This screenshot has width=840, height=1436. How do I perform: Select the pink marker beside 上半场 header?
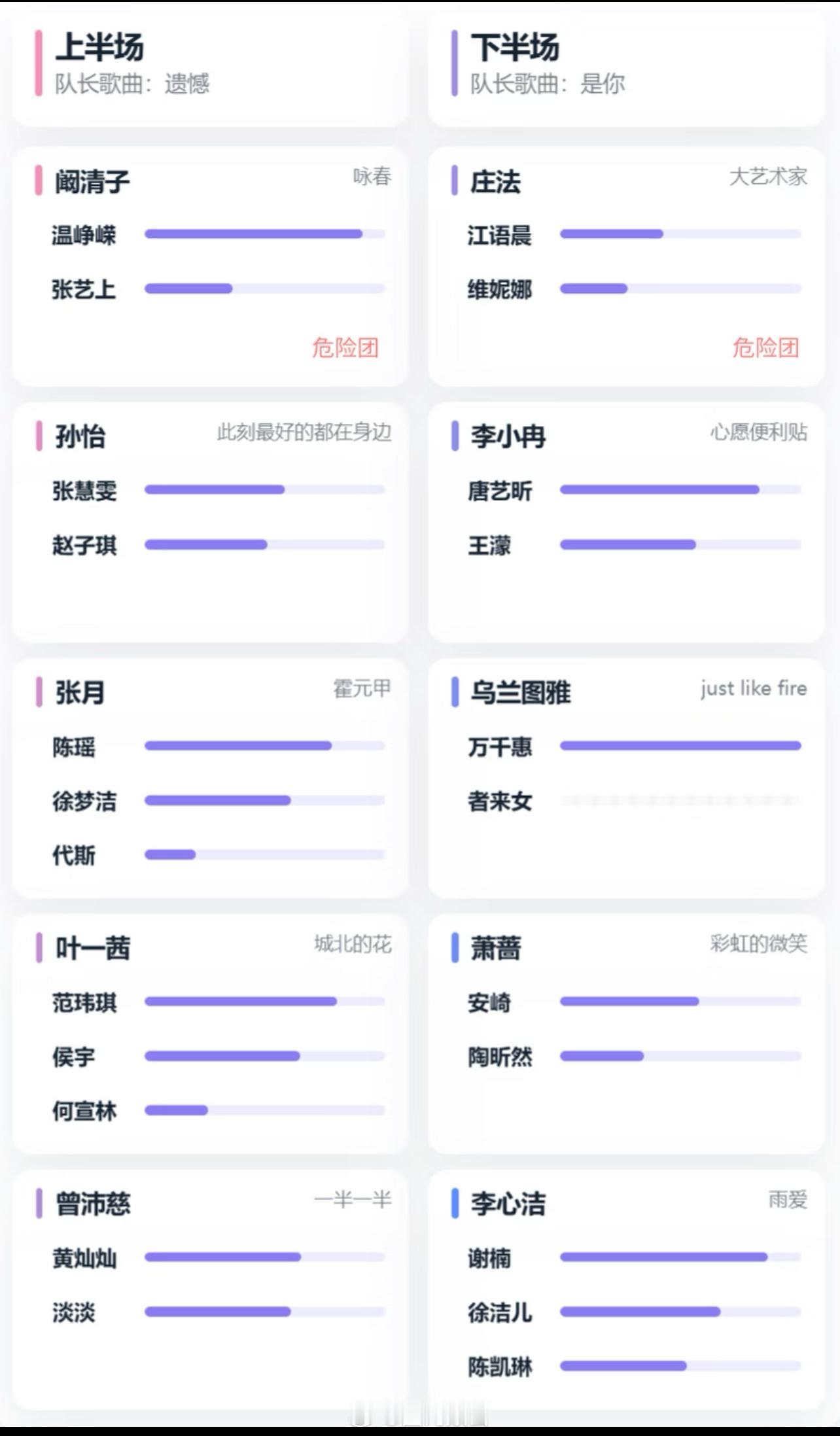pyautogui.click(x=39, y=63)
